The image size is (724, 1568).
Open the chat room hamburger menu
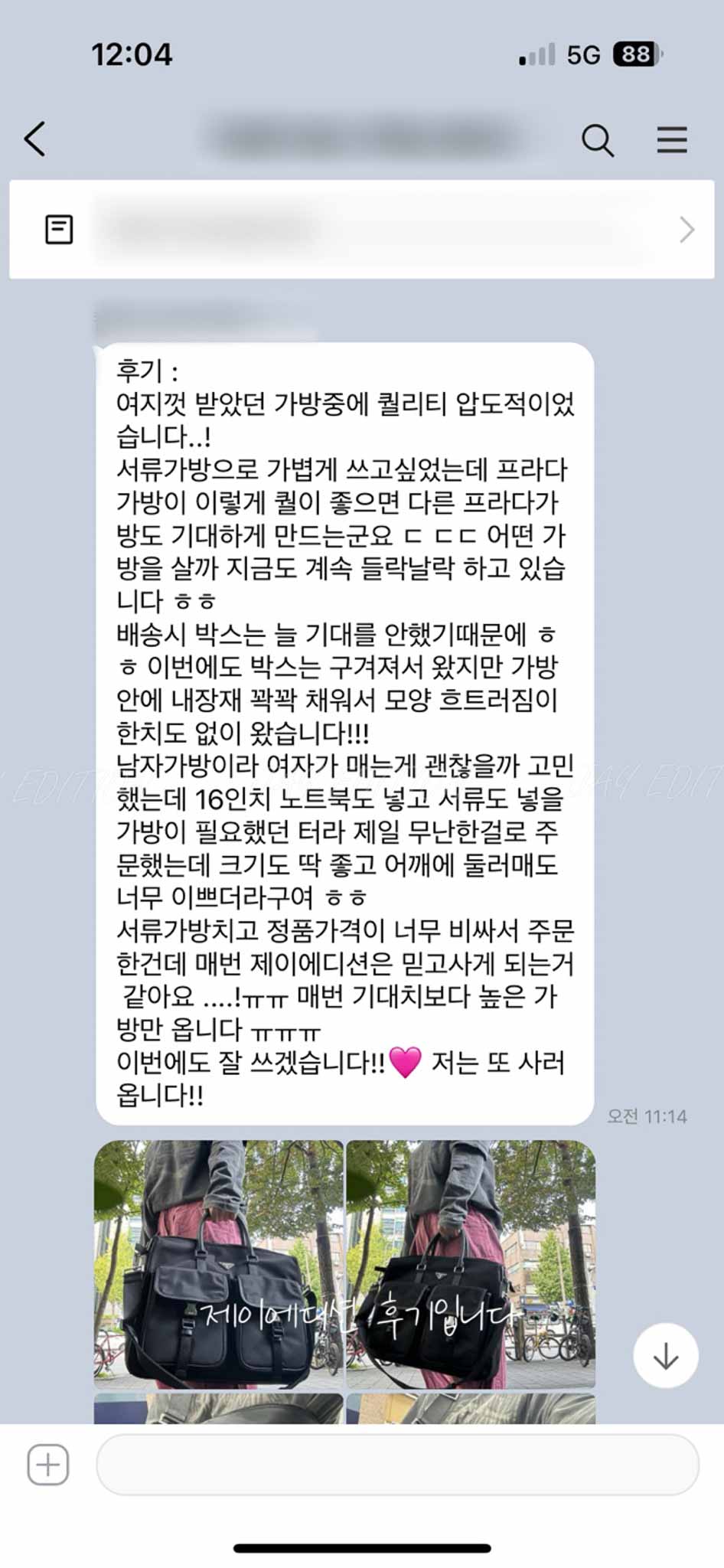pos(671,140)
